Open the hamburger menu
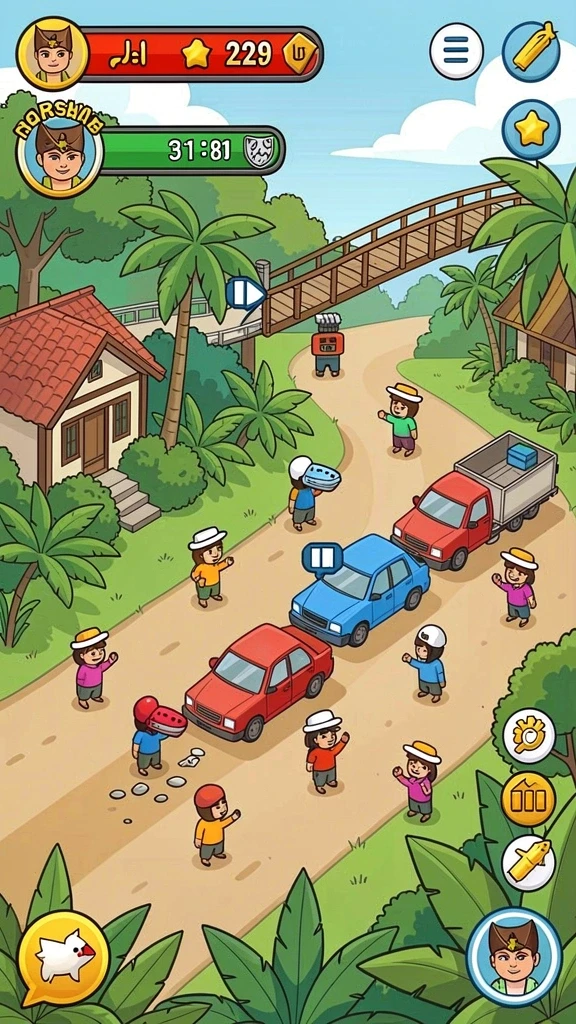Image resolution: width=576 pixels, height=1024 pixels. 456,51
